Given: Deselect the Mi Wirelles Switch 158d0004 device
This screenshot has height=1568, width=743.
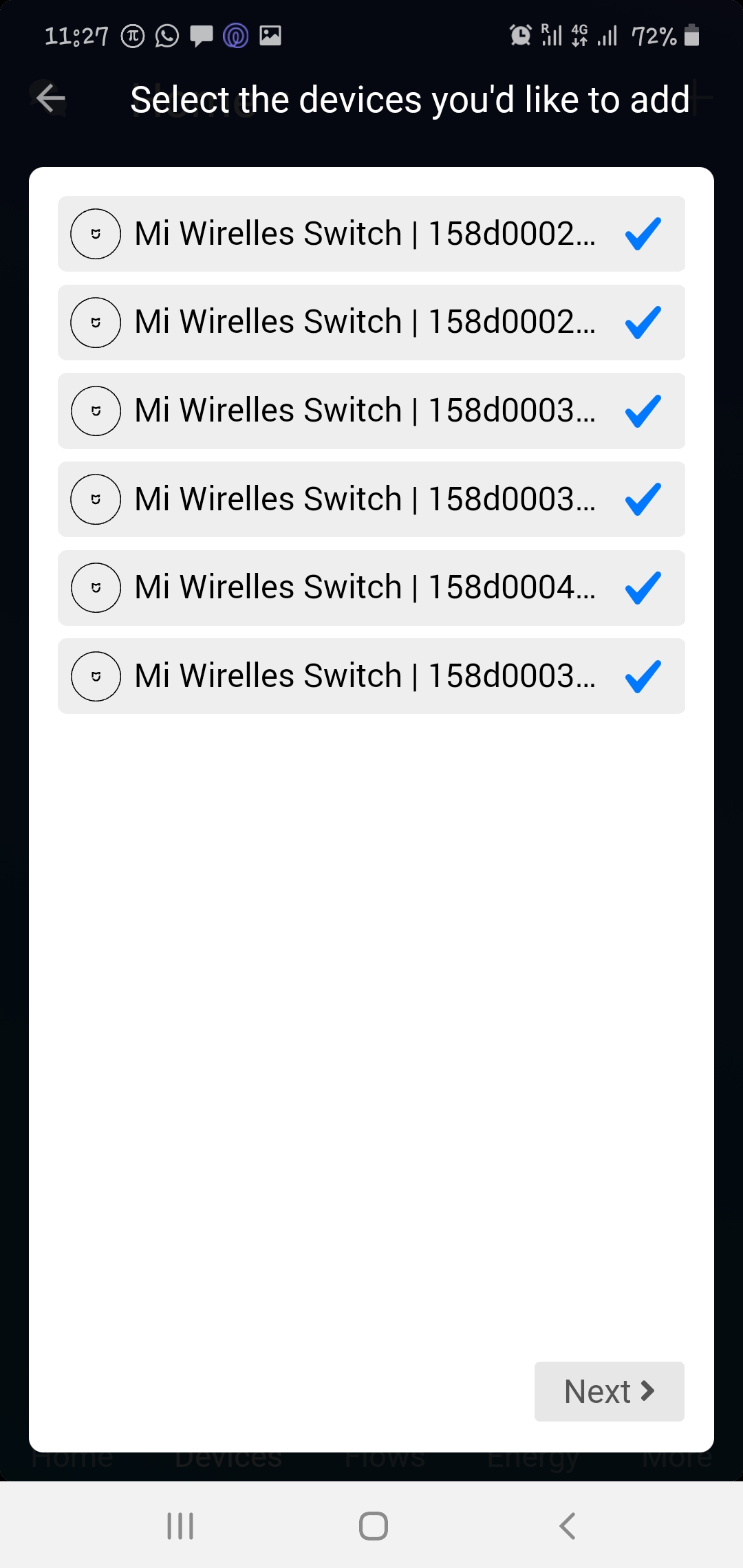Looking at the screenshot, I should click(643, 588).
